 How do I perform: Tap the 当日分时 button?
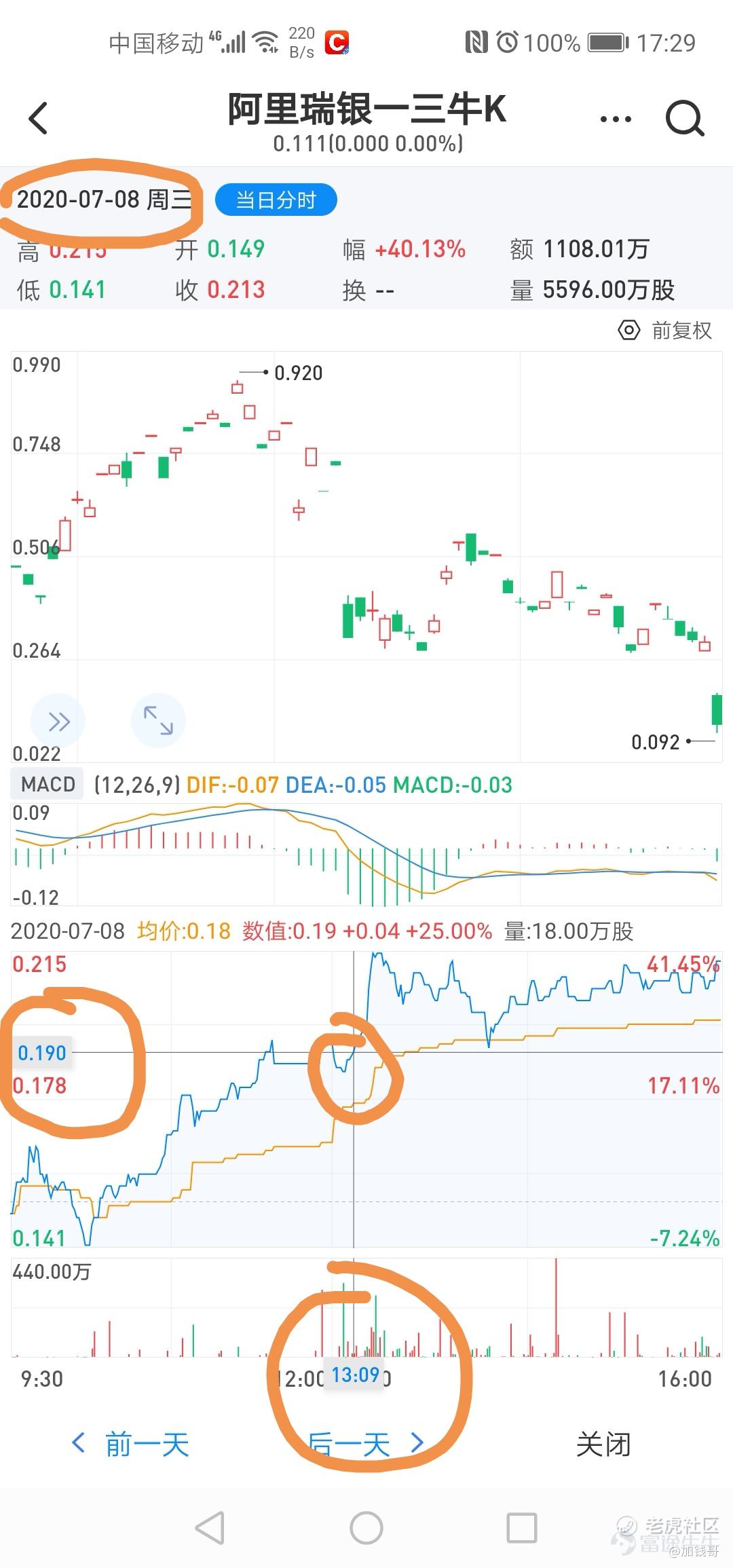pos(276,200)
